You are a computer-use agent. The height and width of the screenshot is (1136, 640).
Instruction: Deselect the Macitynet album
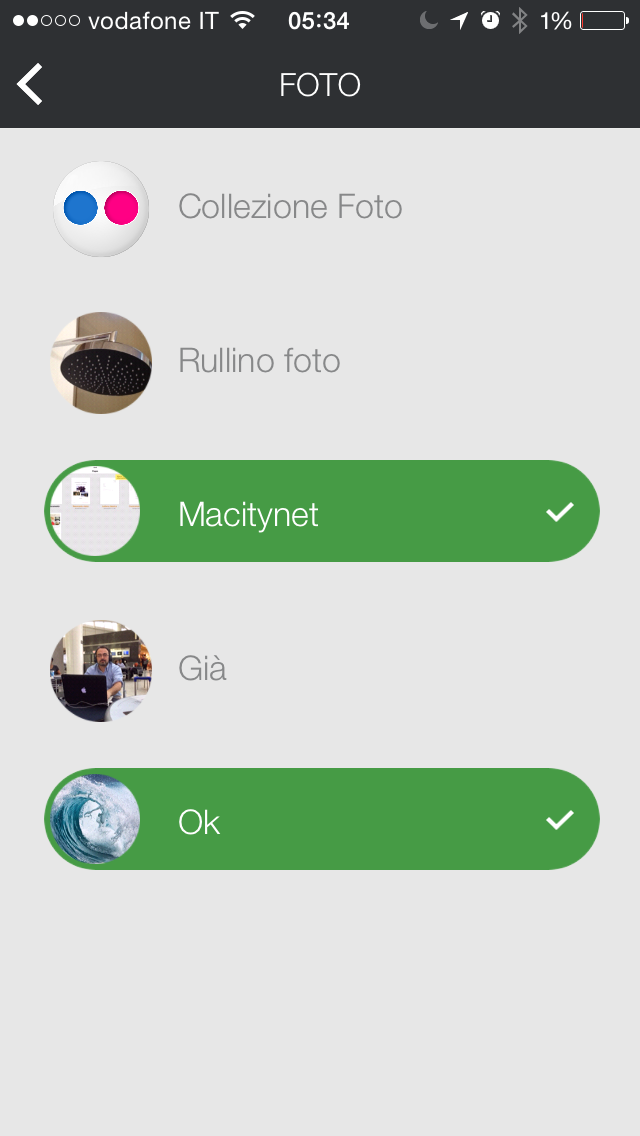pos(322,512)
